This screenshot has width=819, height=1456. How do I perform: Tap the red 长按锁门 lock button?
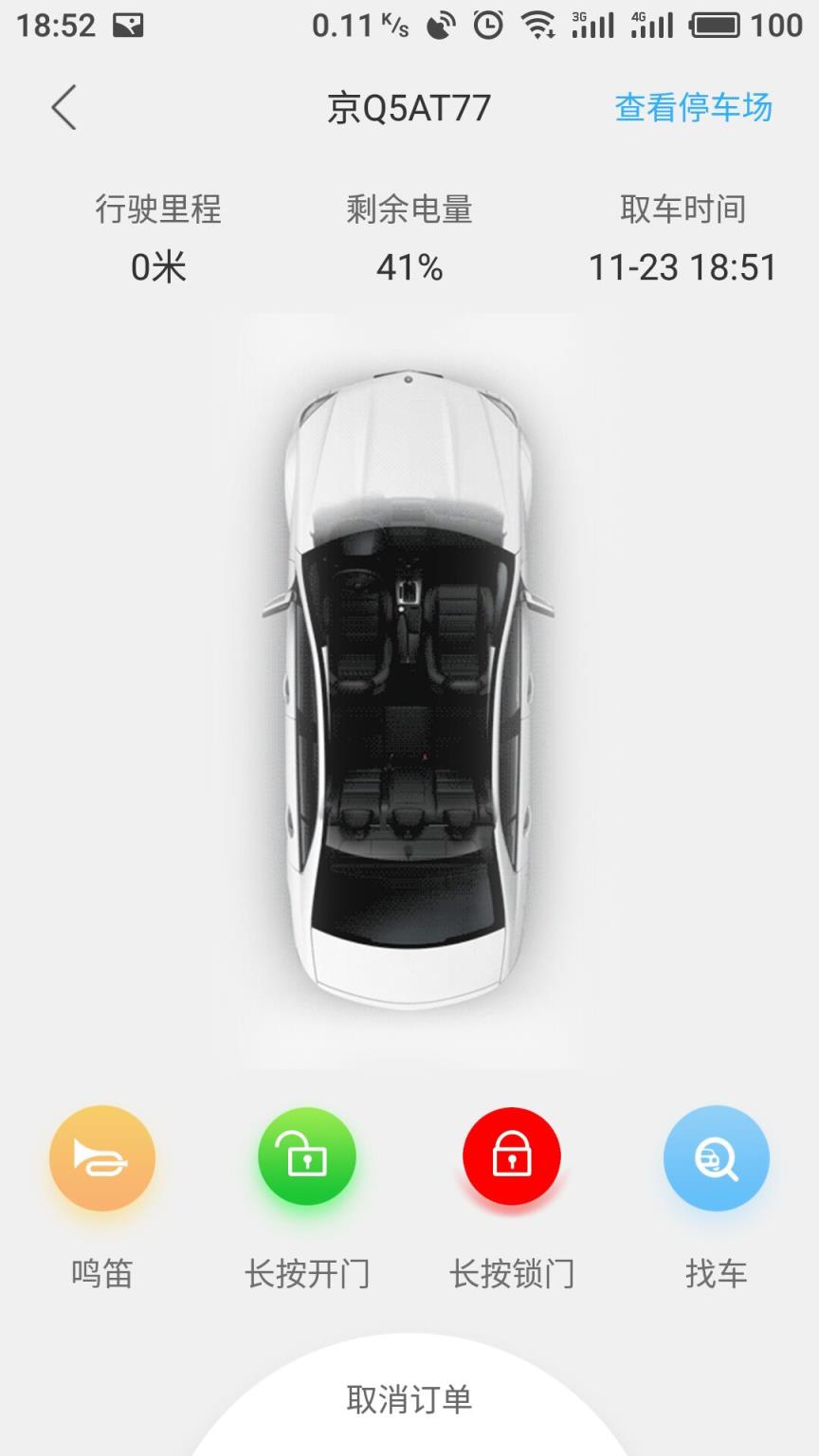(512, 1157)
